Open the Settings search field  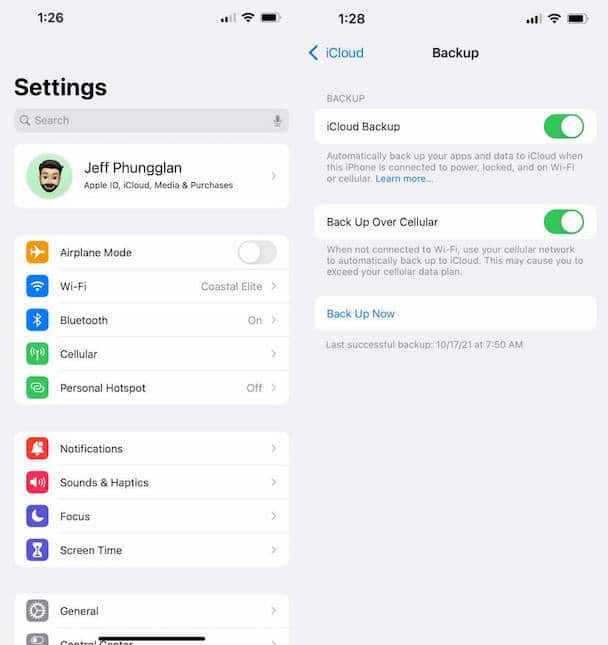point(140,120)
